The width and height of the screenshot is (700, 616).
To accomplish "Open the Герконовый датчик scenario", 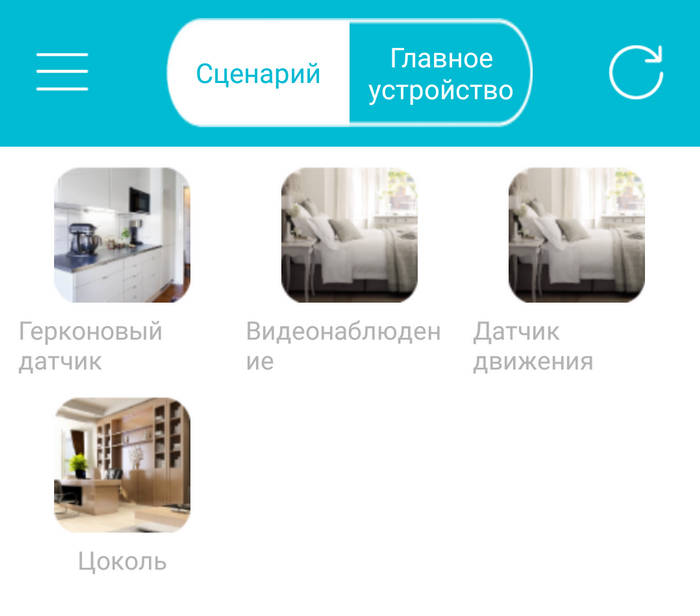I will pyautogui.click(x=122, y=235).
